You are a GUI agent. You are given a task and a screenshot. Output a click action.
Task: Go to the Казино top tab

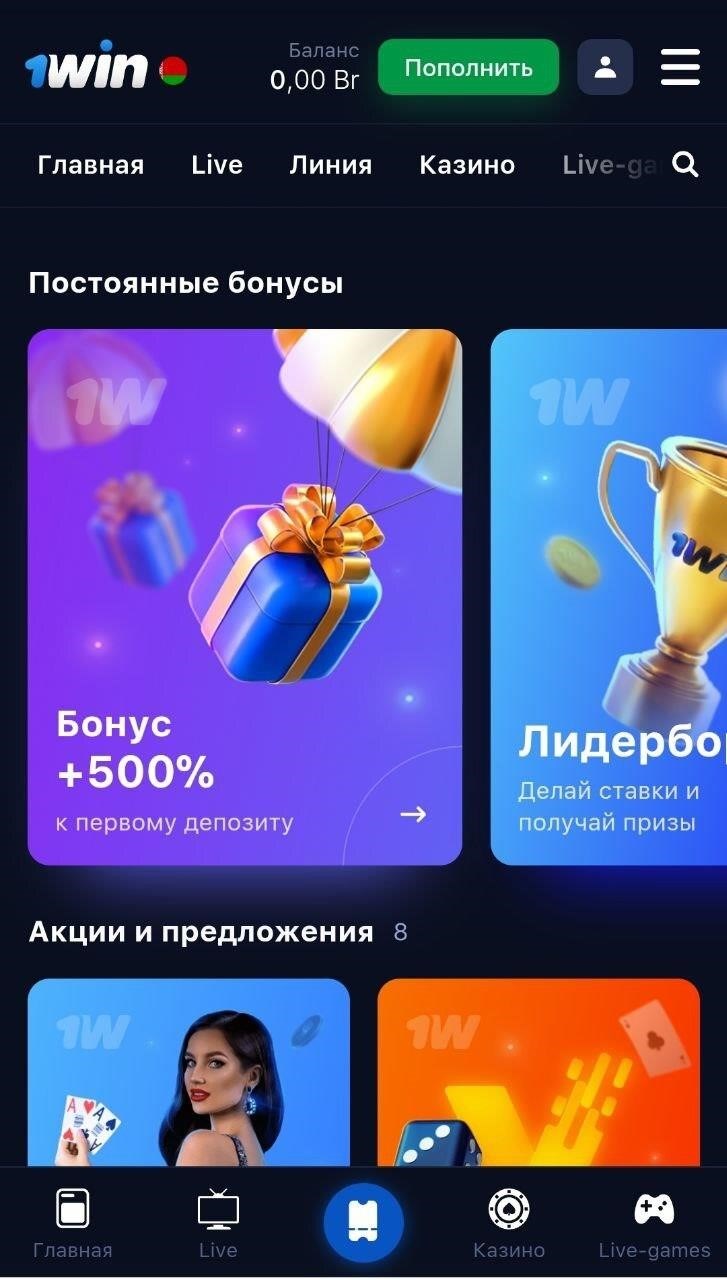[467, 165]
